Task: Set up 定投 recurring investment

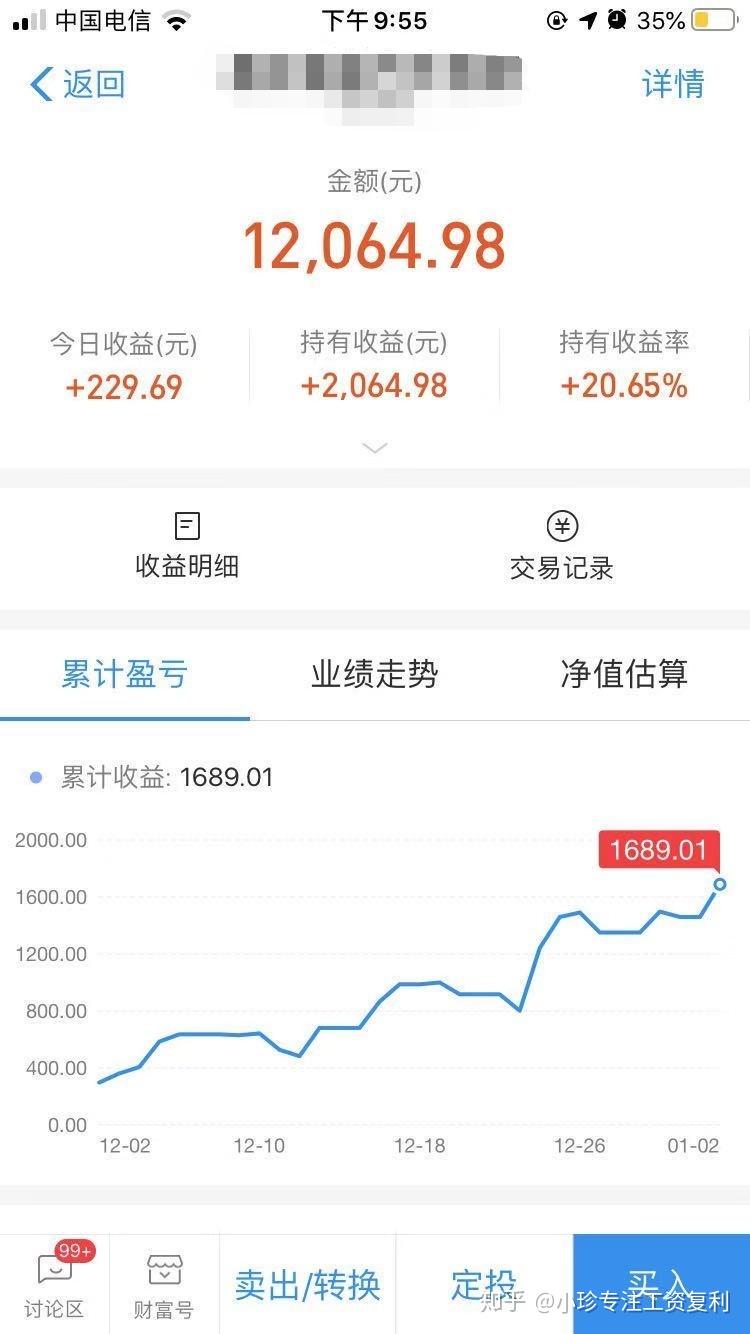Action: [484, 1284]
